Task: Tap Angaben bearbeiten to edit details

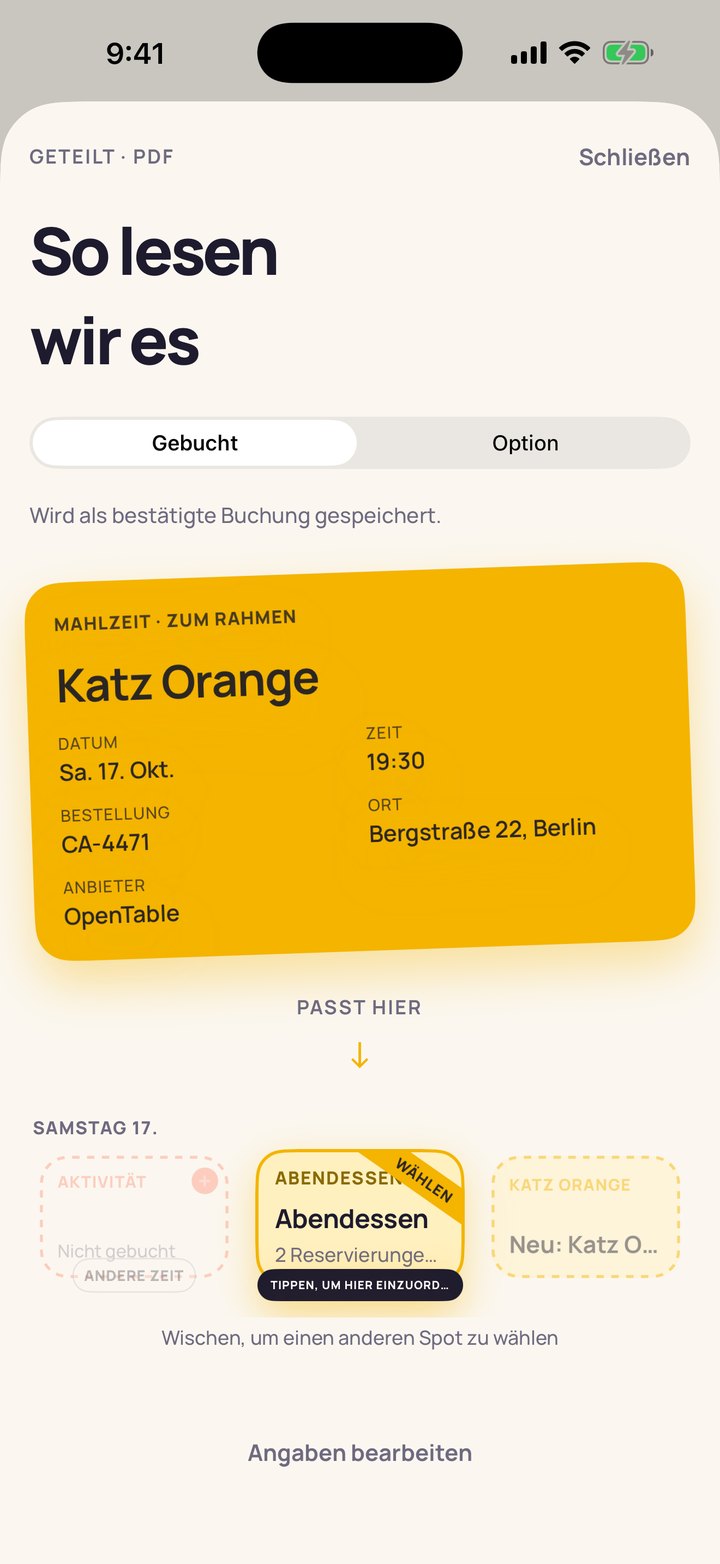Action: pos(360,1453)
